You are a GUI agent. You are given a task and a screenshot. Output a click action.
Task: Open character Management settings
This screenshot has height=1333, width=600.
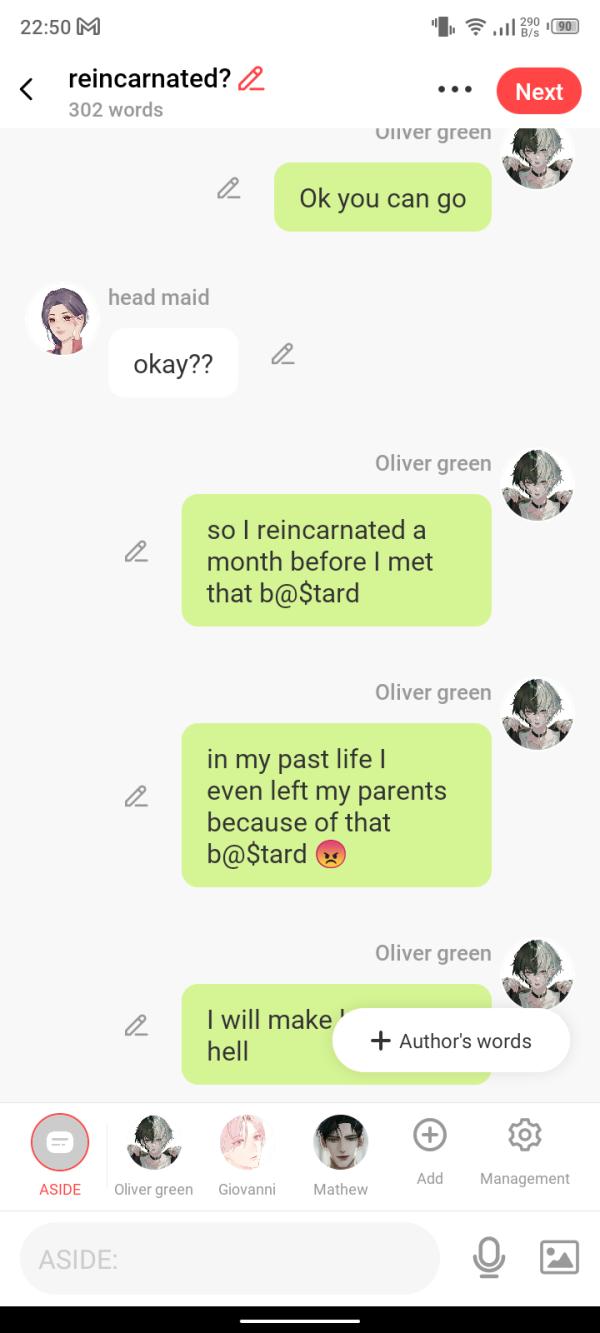[x=524, y=1135]
